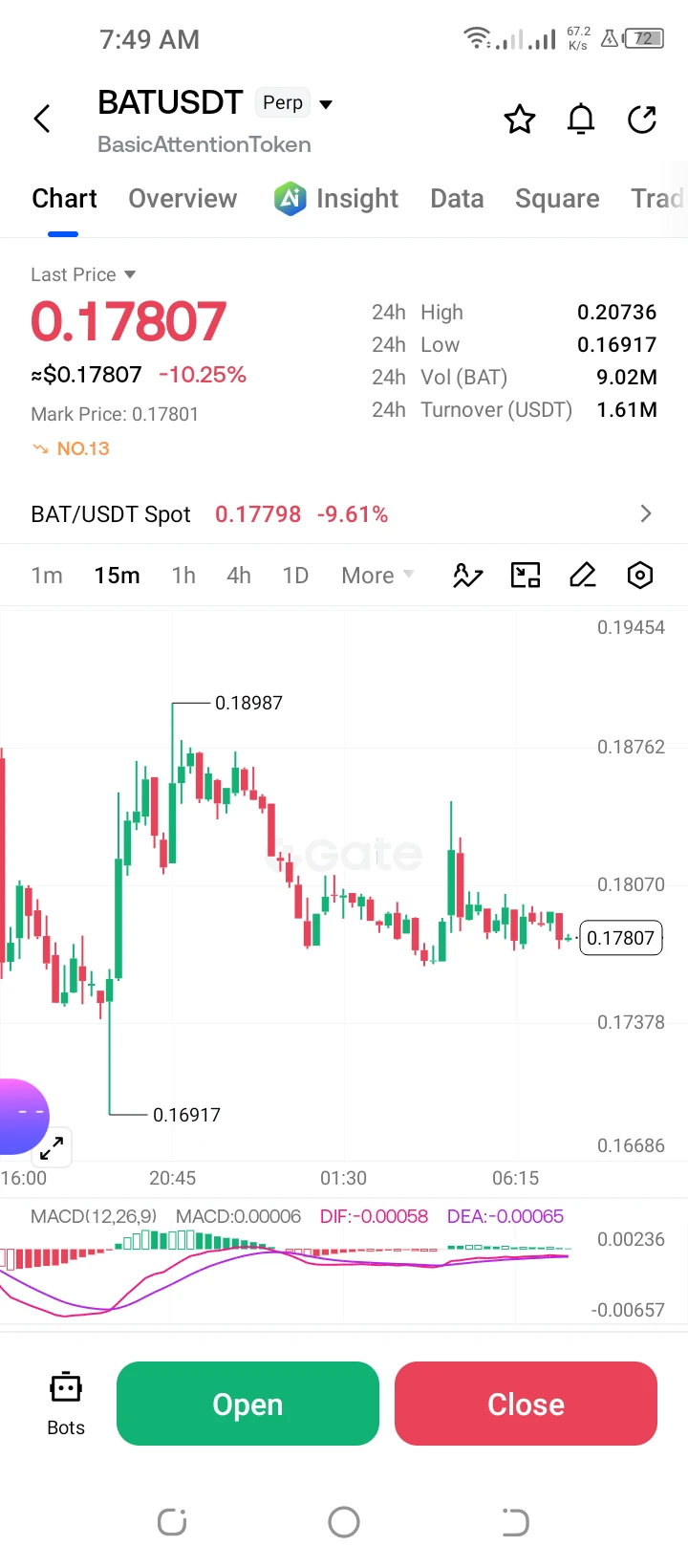Expand the Last Price dropdown
The image size is (688, 1568).
[83, 274]
